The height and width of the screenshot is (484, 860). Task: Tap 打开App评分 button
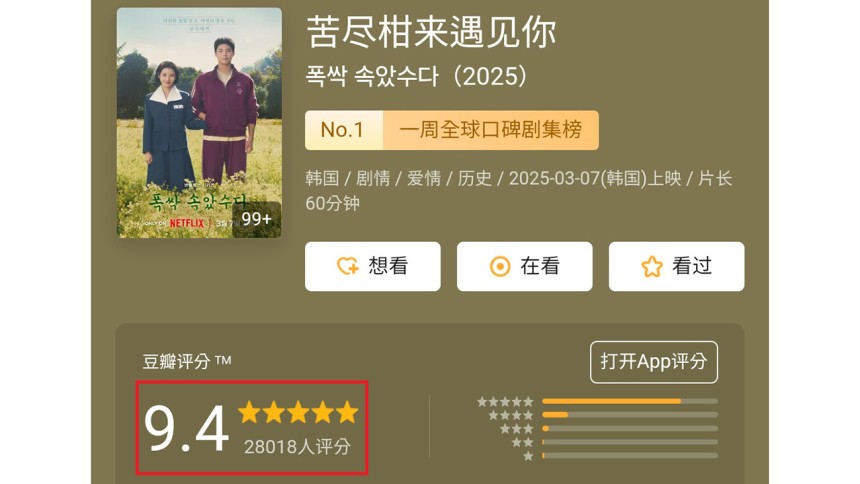coord(653,362)
